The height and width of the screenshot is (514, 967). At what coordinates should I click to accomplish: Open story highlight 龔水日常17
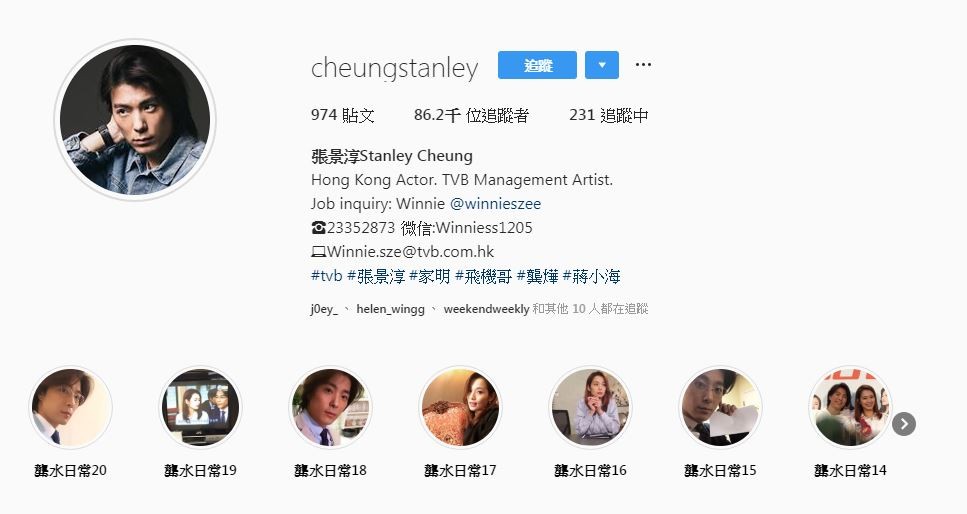pyautogui.click(x=460, y=407)
